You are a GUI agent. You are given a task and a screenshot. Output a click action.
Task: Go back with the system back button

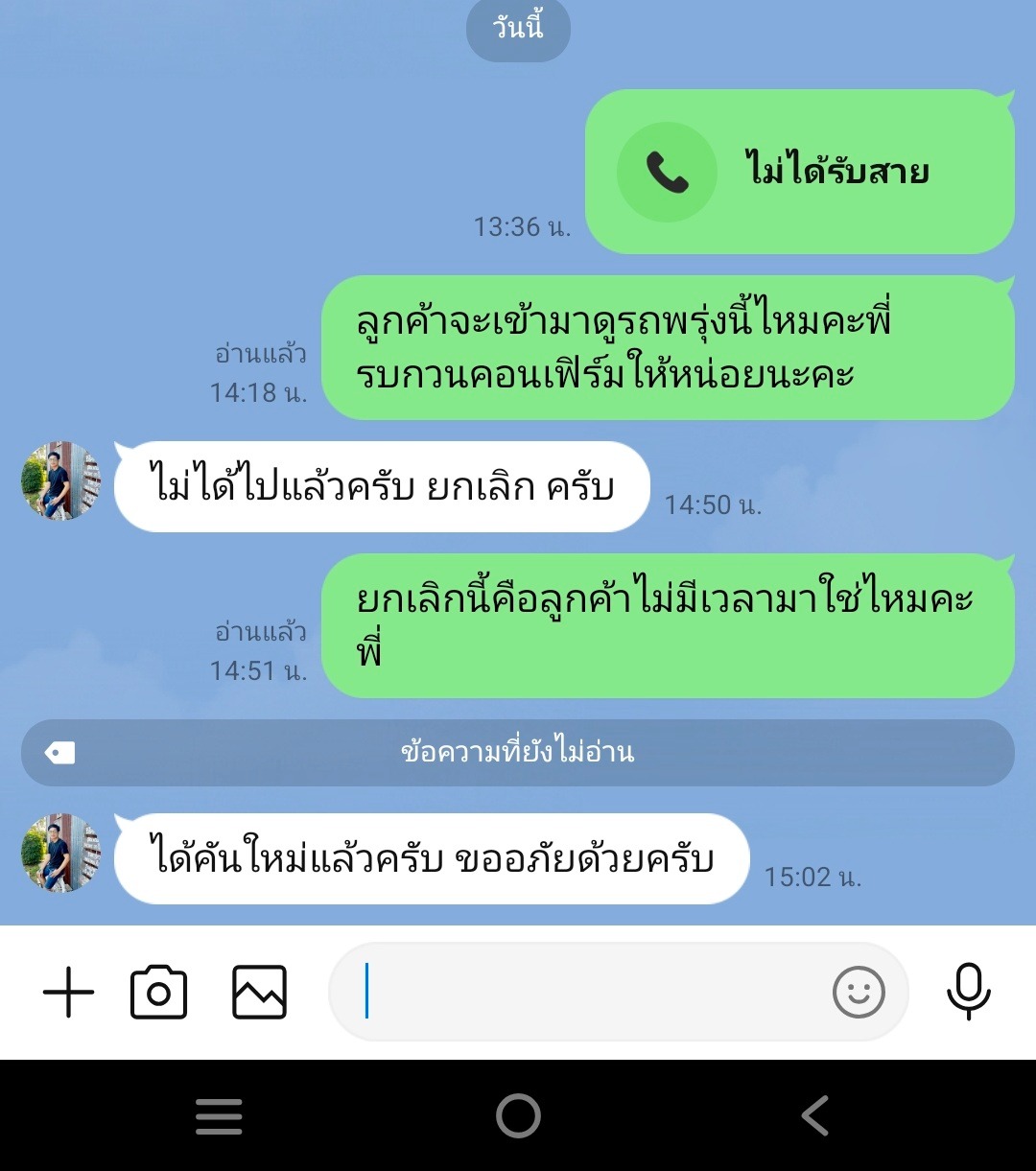click(814, 1116)
